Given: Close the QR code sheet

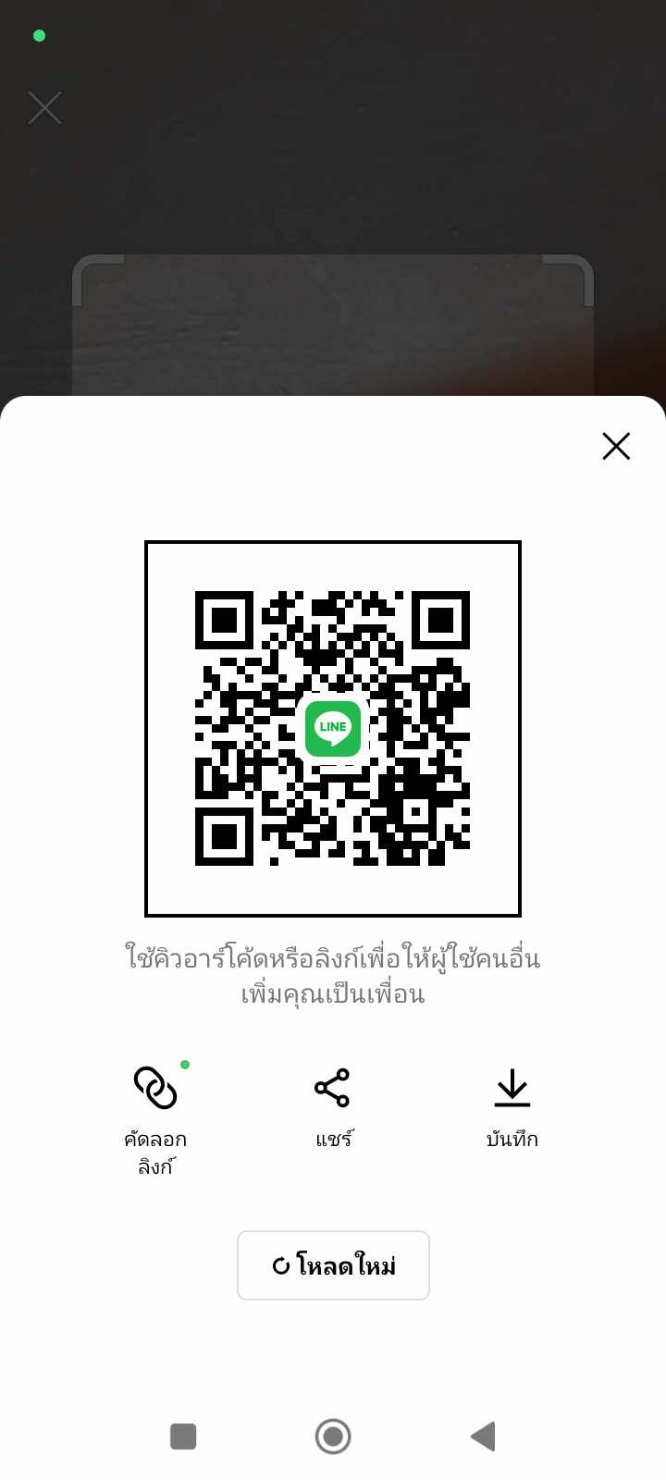Looking at the screenshot, I should click(x=616, y=446).
